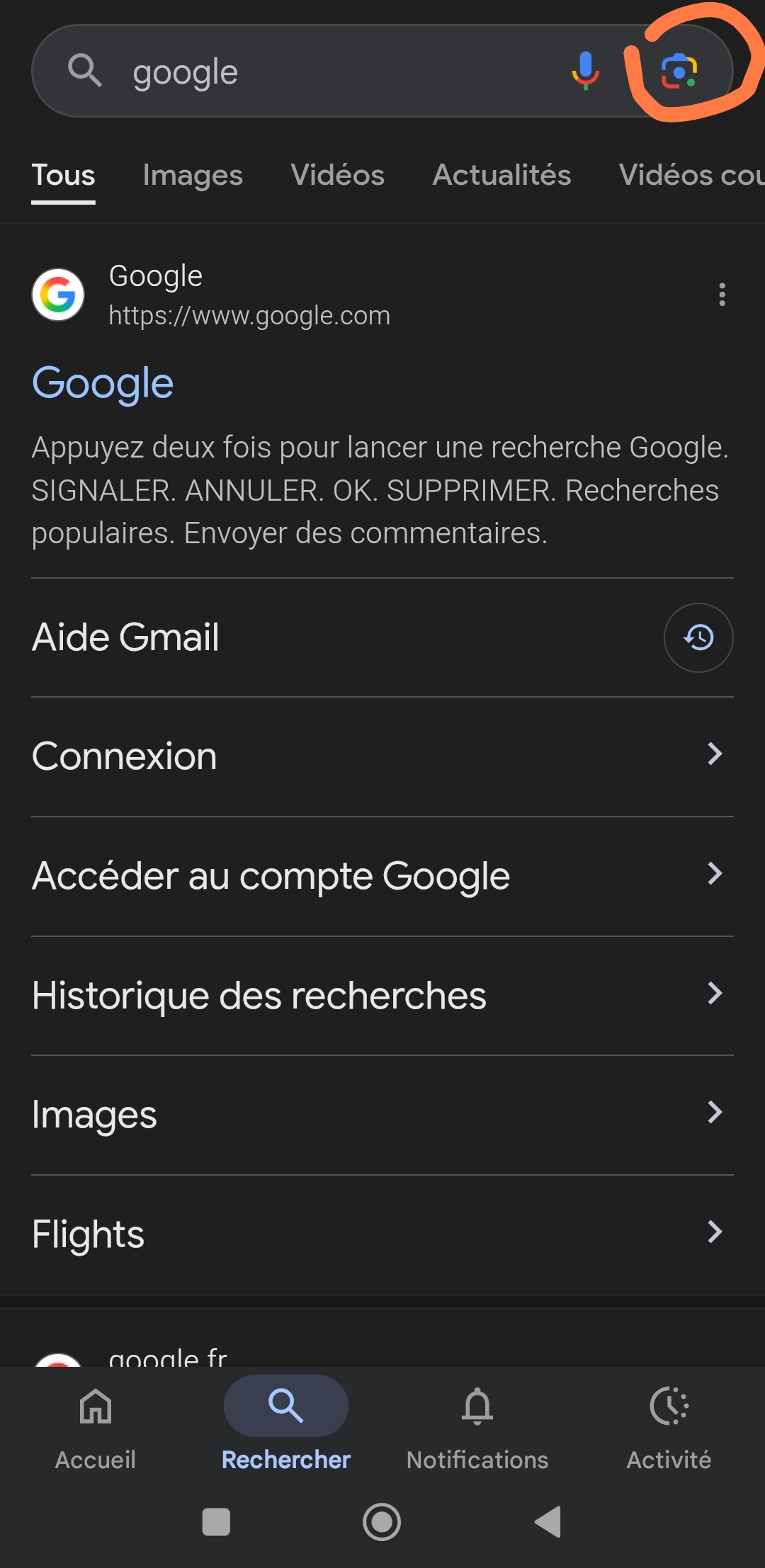Expand the Accéder au compte Google entry

pos(382,875)
